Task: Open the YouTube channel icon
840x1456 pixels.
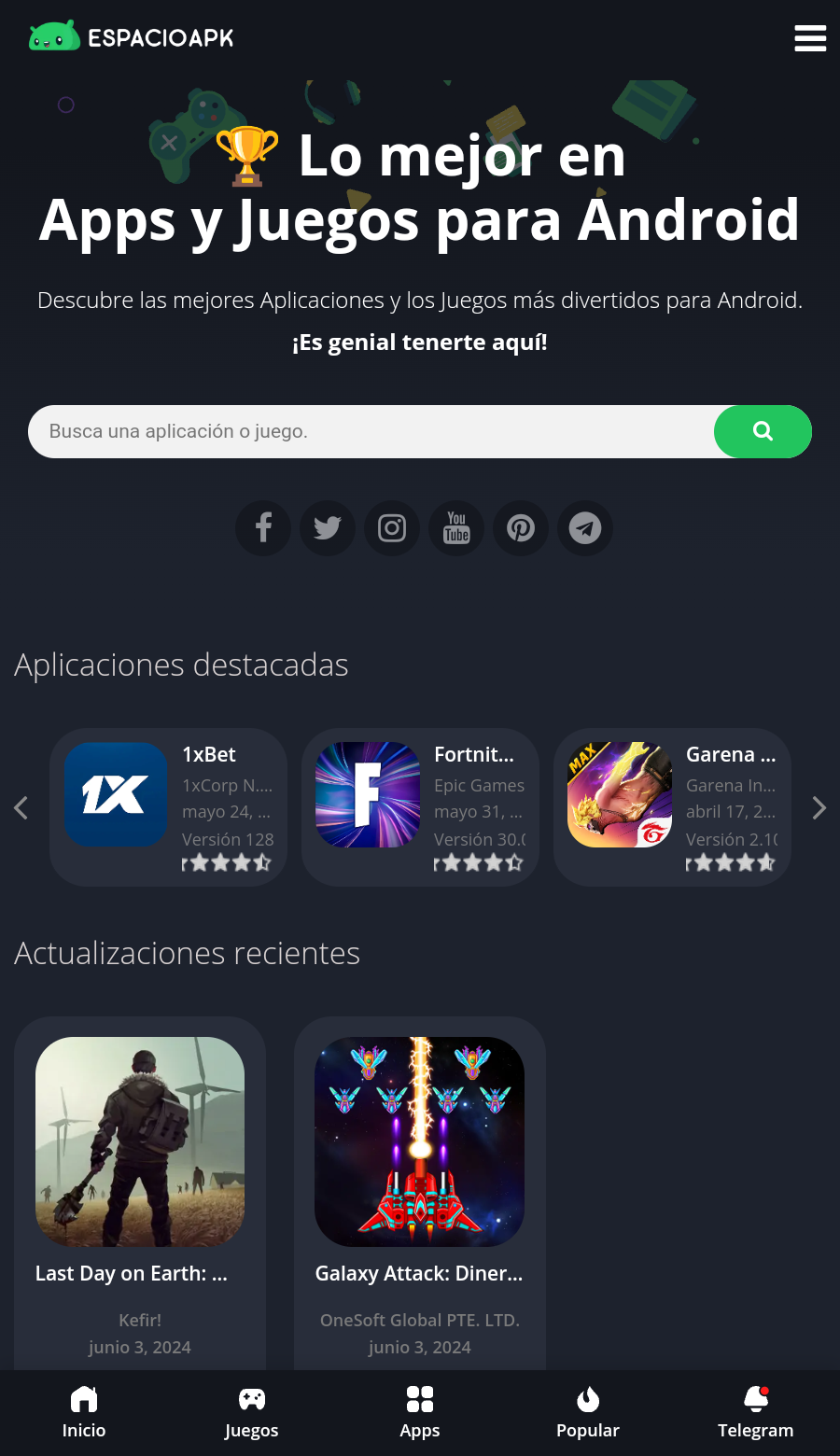Action: click(x=456, y=528)
